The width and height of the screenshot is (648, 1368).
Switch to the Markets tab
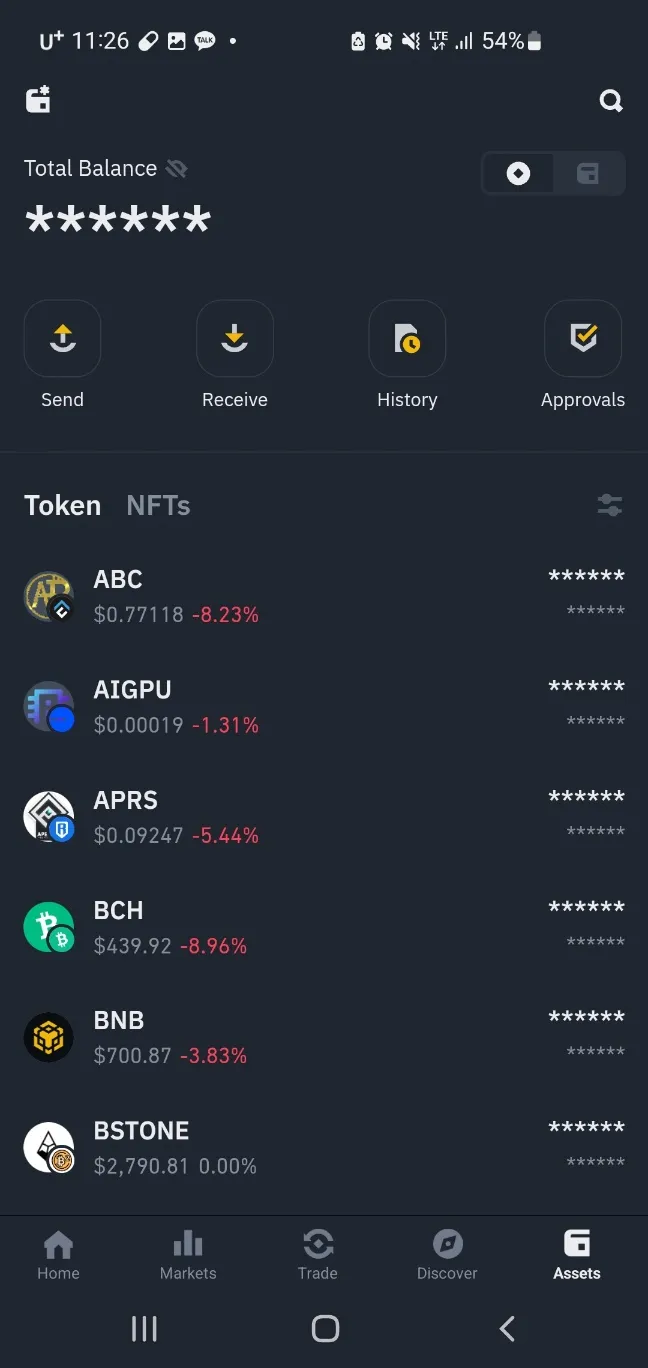[188, 1255]
